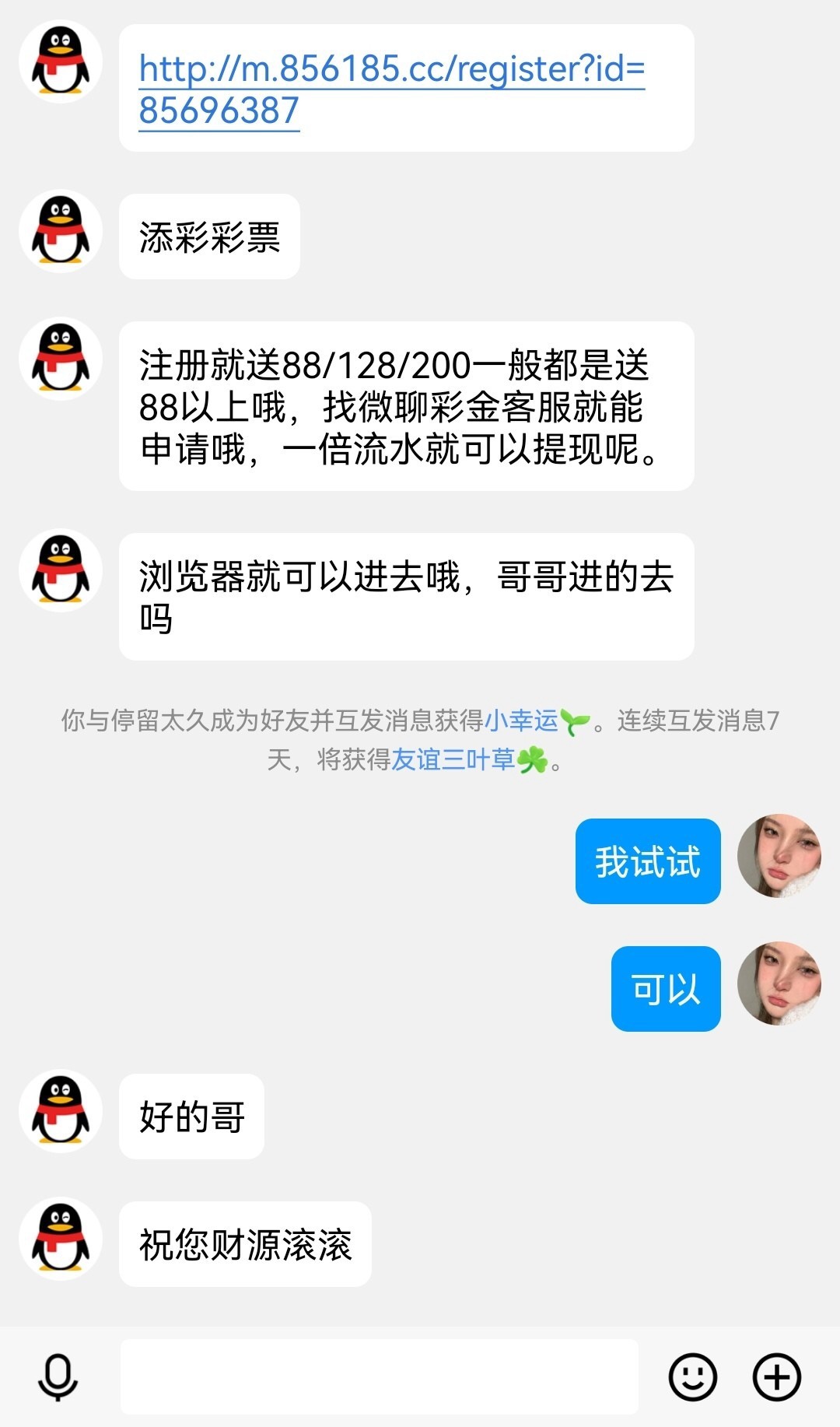This screenshot has height=1427, width=840.
Task: Open the emoji smiley picker
Action: pyautogui.click(x=692, y=1377)
